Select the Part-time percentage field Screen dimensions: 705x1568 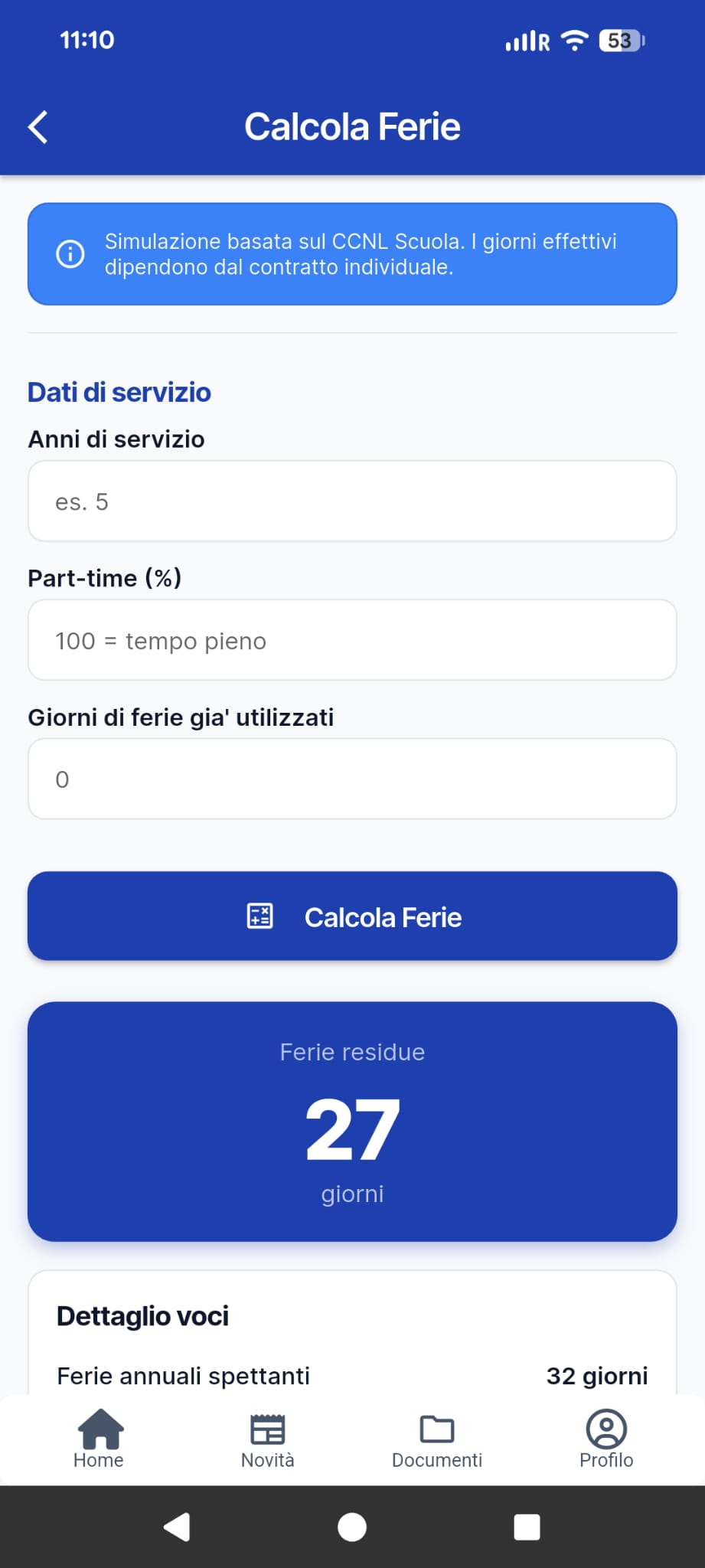[352, 640]
